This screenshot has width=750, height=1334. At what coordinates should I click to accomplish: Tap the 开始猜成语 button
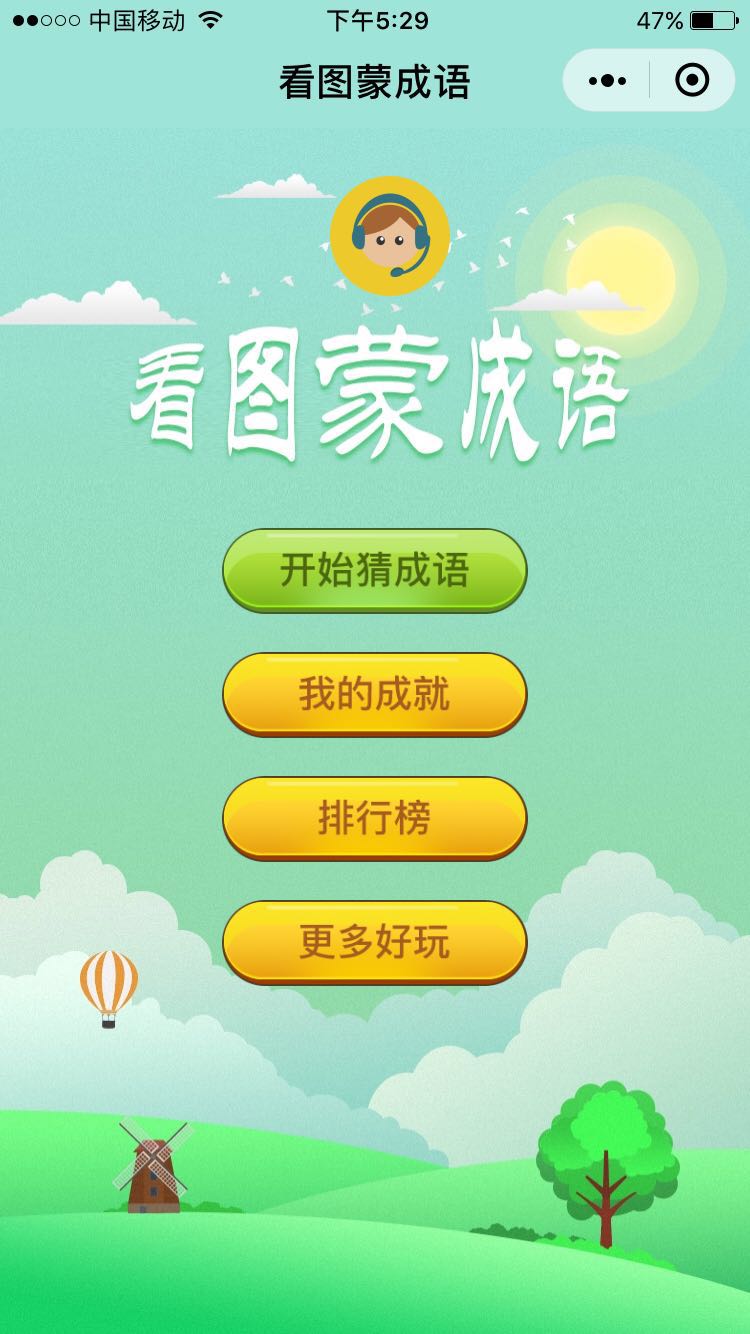coord(374,570)
